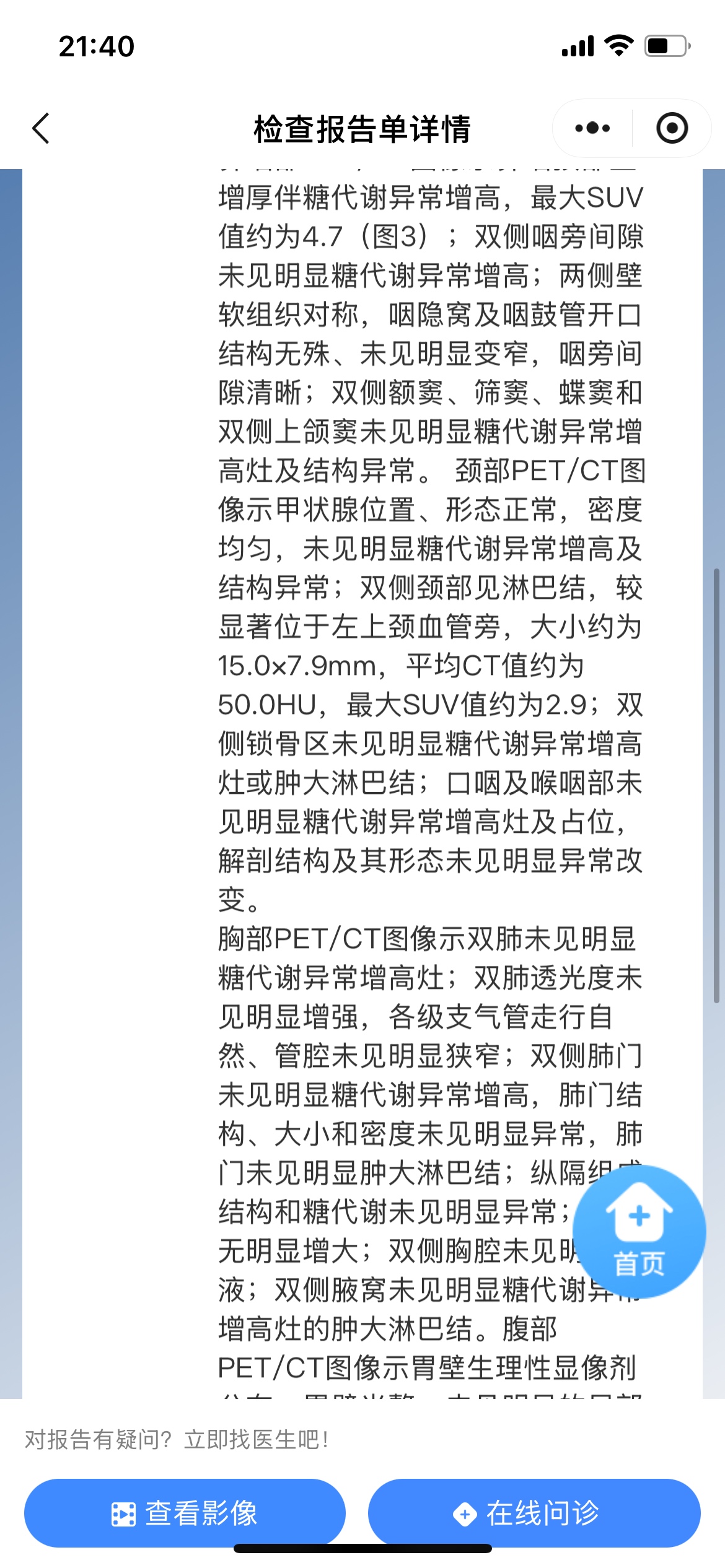Screen dimensions: 725x1568
Task: Open 查看影像 to view images
Action: point(185,1514)
